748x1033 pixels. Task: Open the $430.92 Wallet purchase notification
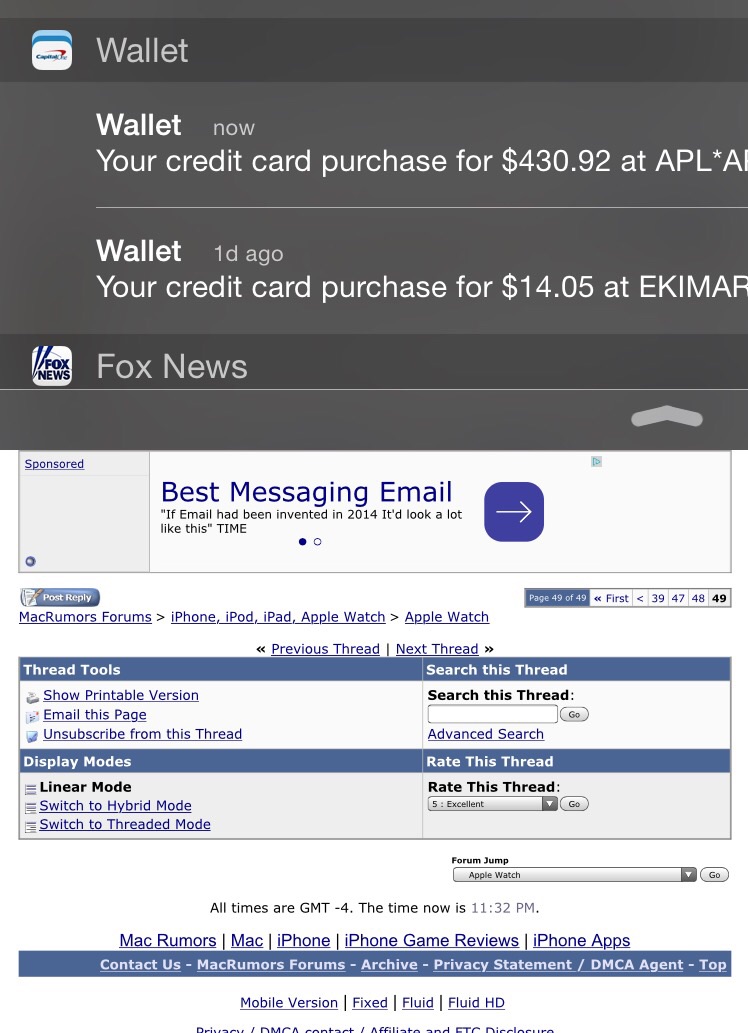point(422,144)
